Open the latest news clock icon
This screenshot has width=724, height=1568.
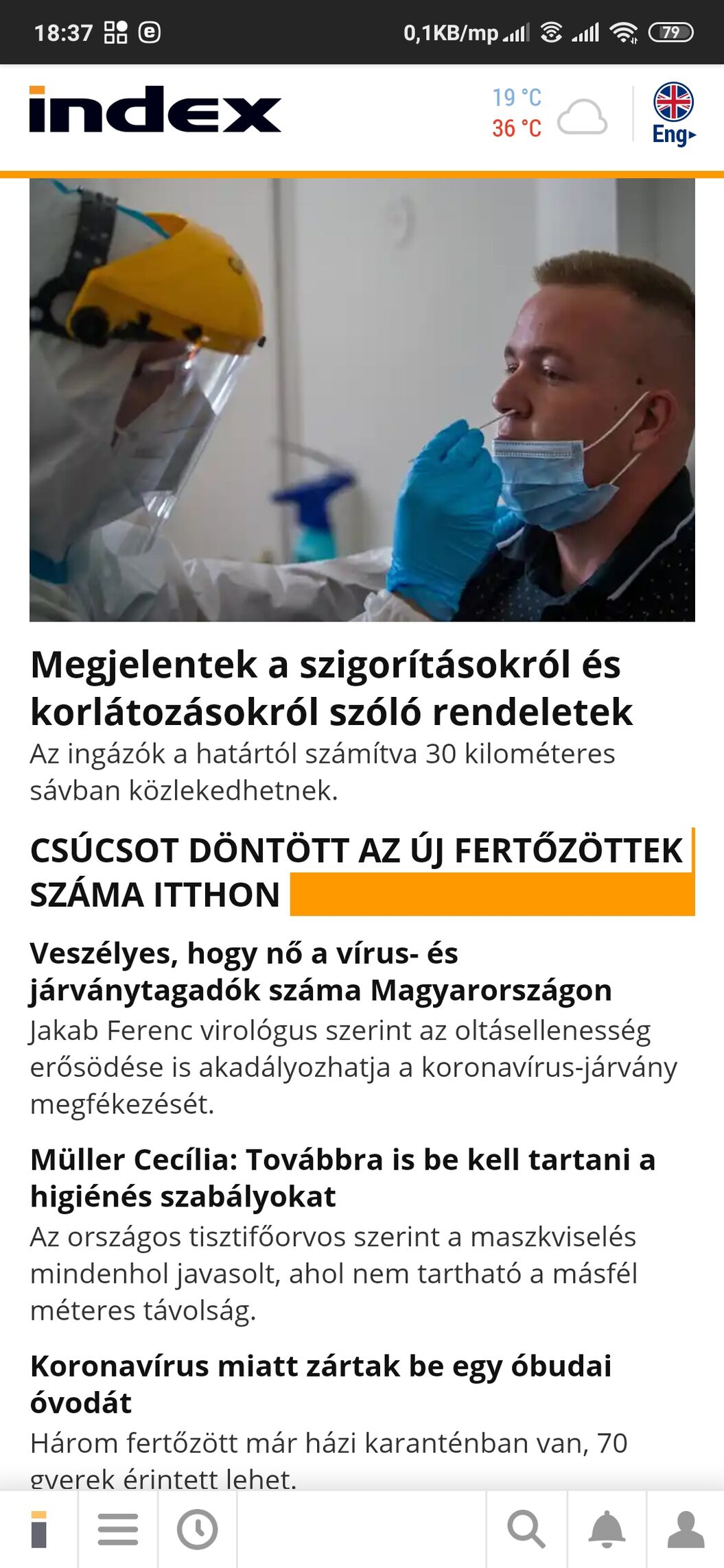coord(198,1530)
